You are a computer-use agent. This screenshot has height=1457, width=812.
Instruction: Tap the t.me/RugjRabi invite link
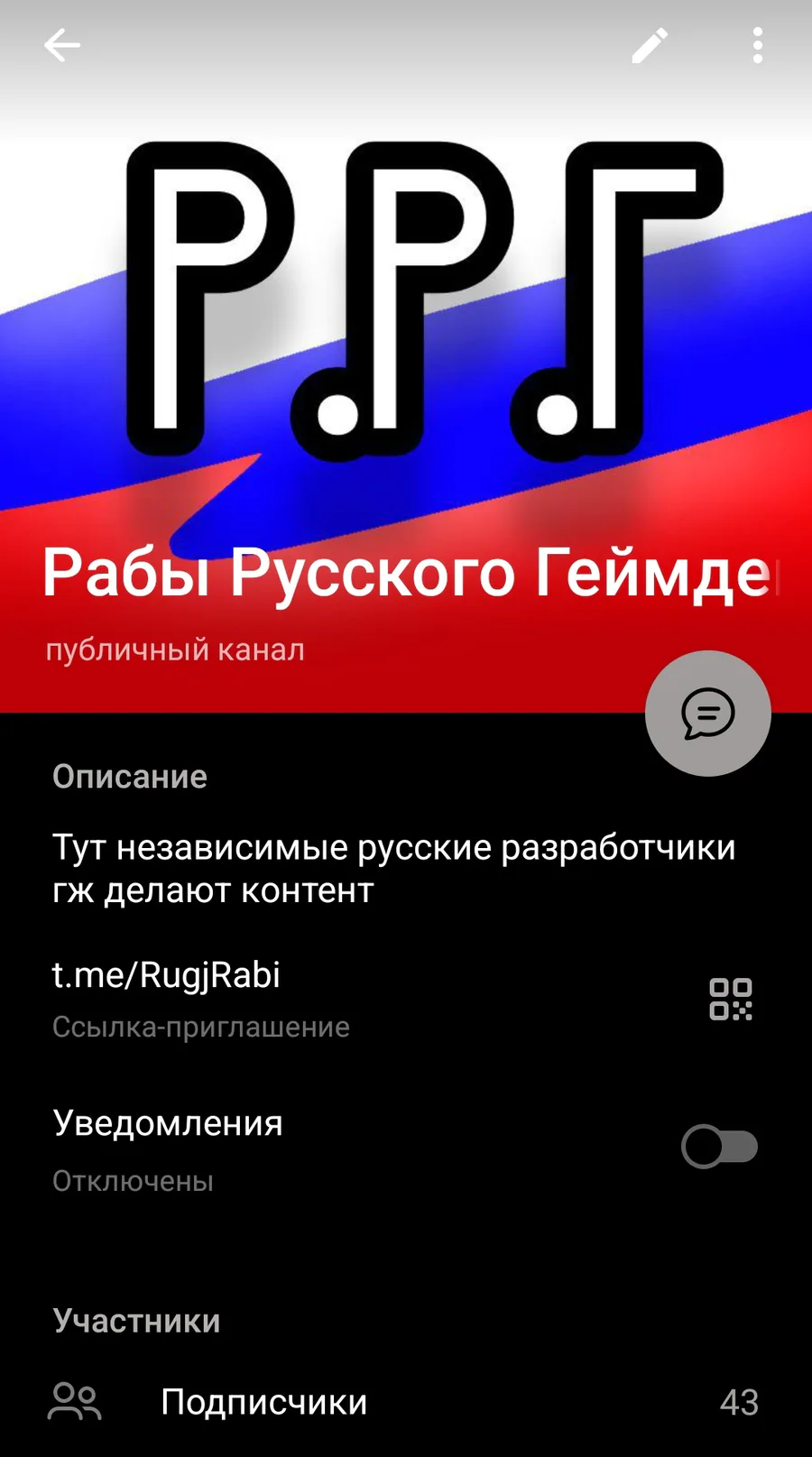pos(166,975)
